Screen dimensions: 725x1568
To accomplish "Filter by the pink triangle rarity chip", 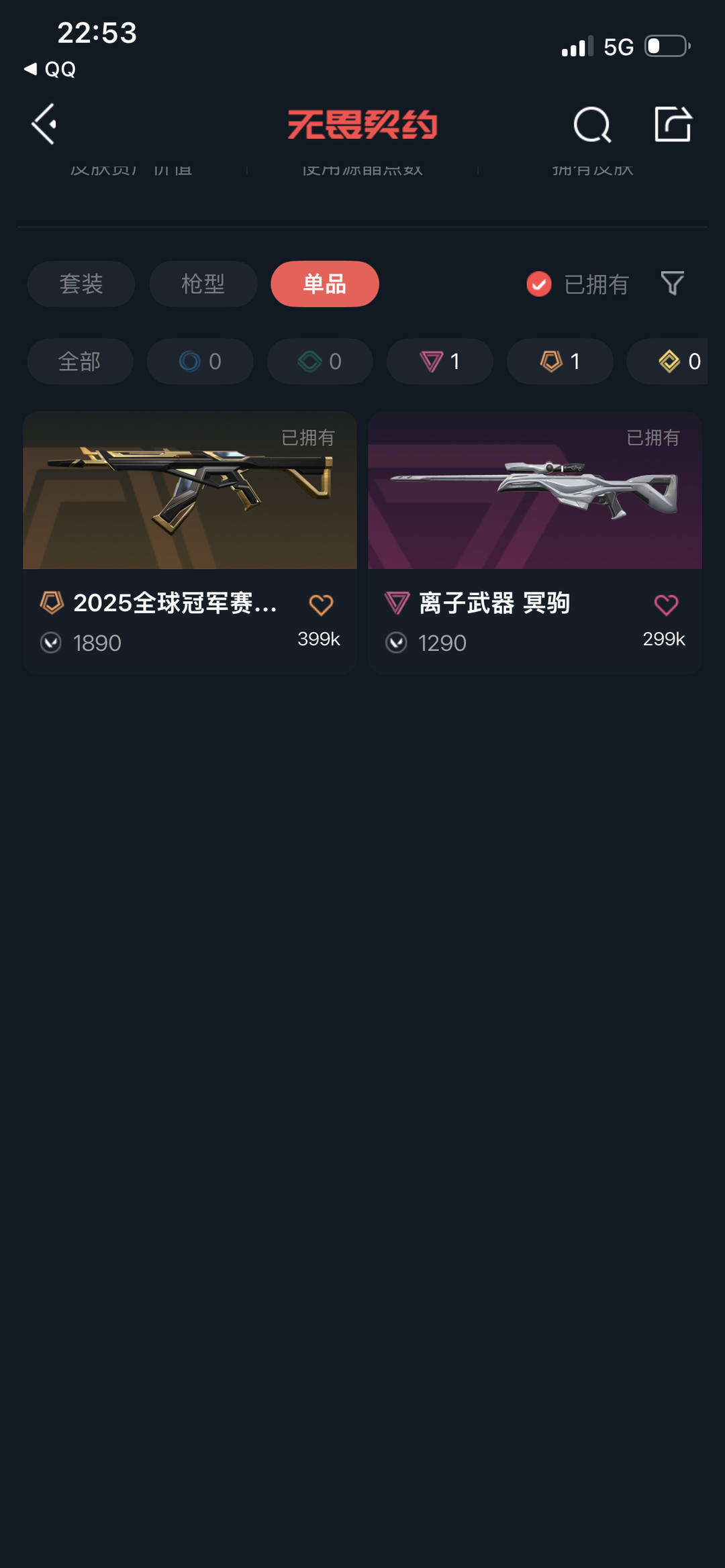I will click(440, 362).
